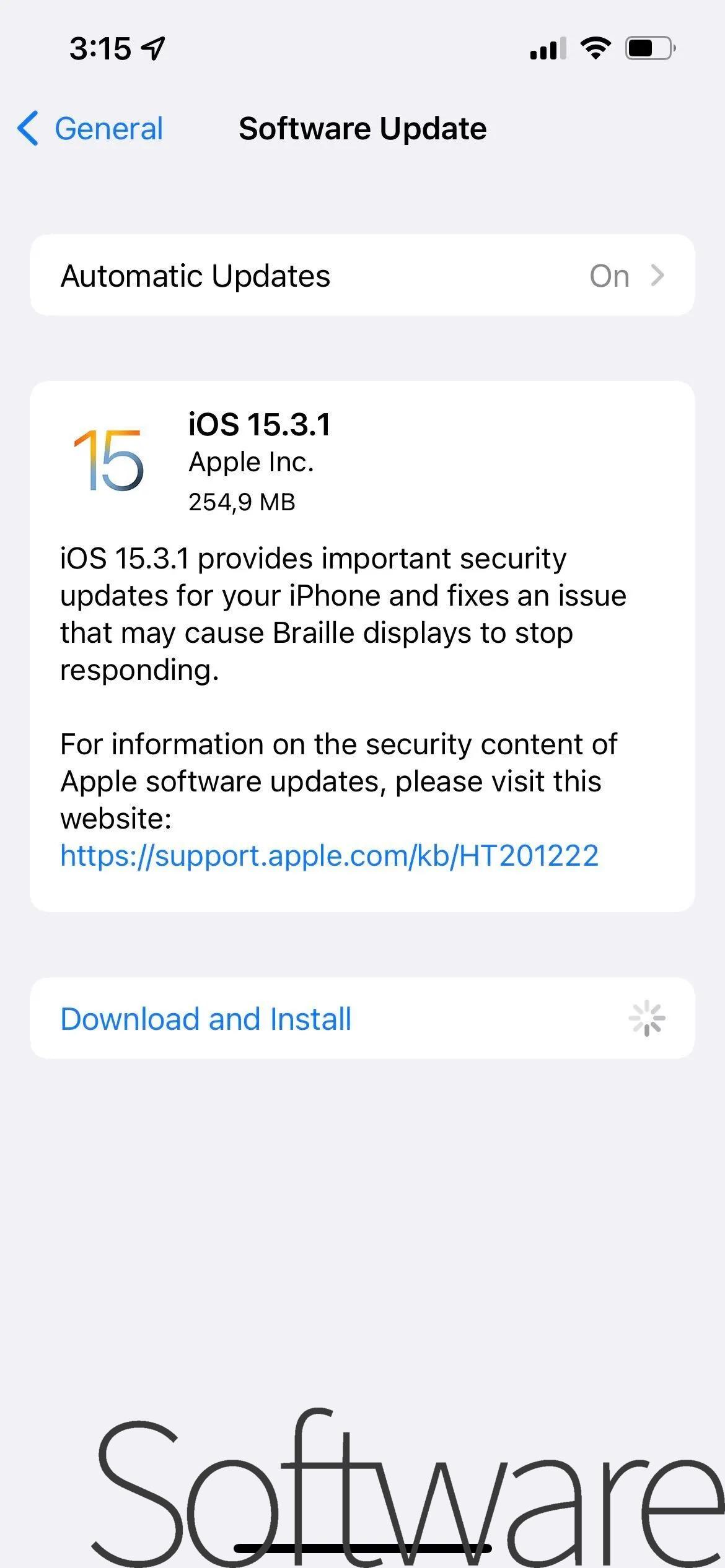Open Automatic Updates settings

362,276
